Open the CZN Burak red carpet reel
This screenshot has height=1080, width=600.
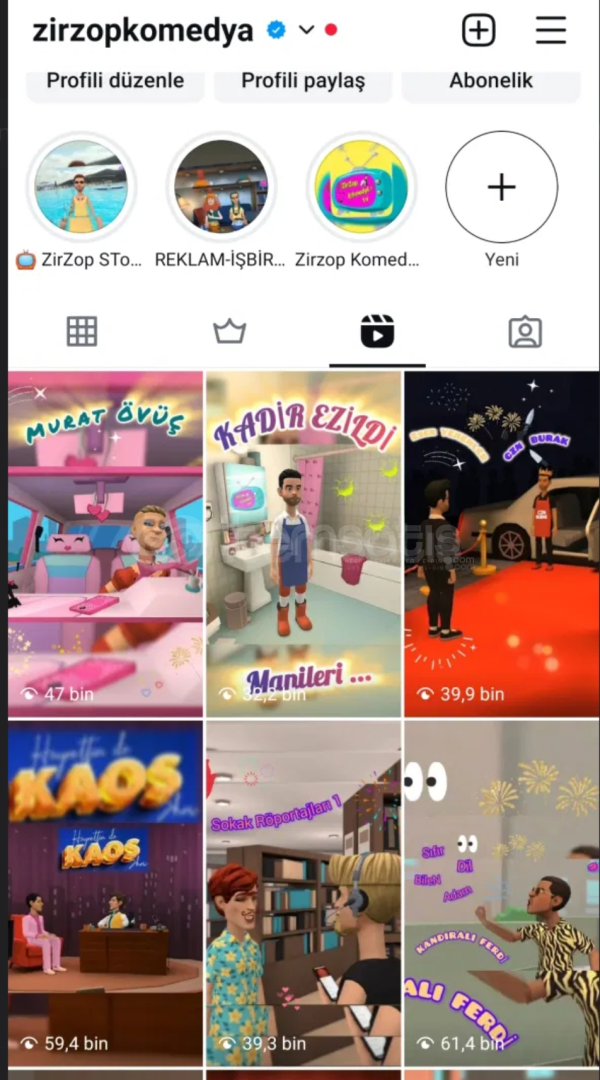coord(501,544)
